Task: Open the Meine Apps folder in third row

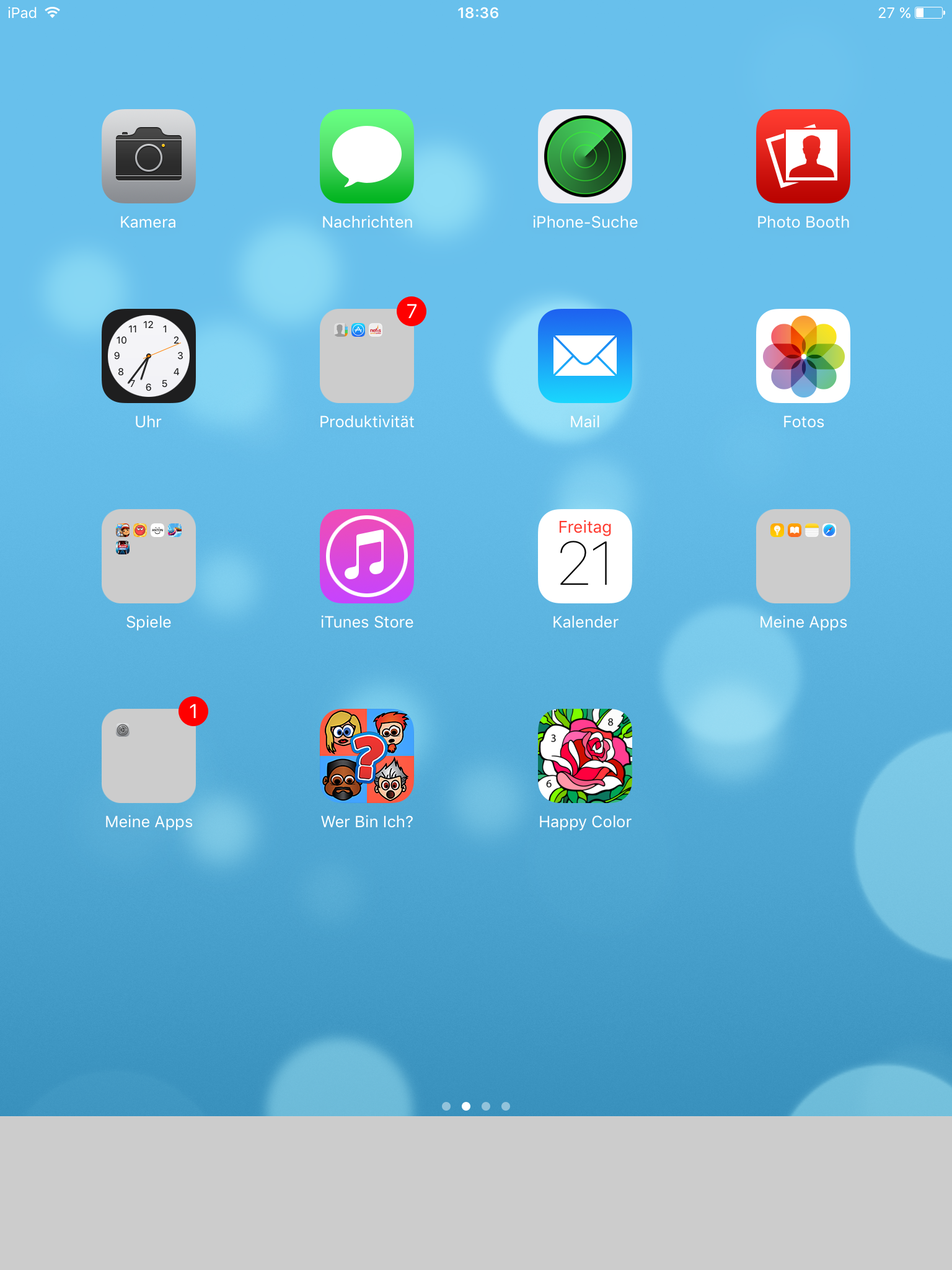Action: click(803, 556)
